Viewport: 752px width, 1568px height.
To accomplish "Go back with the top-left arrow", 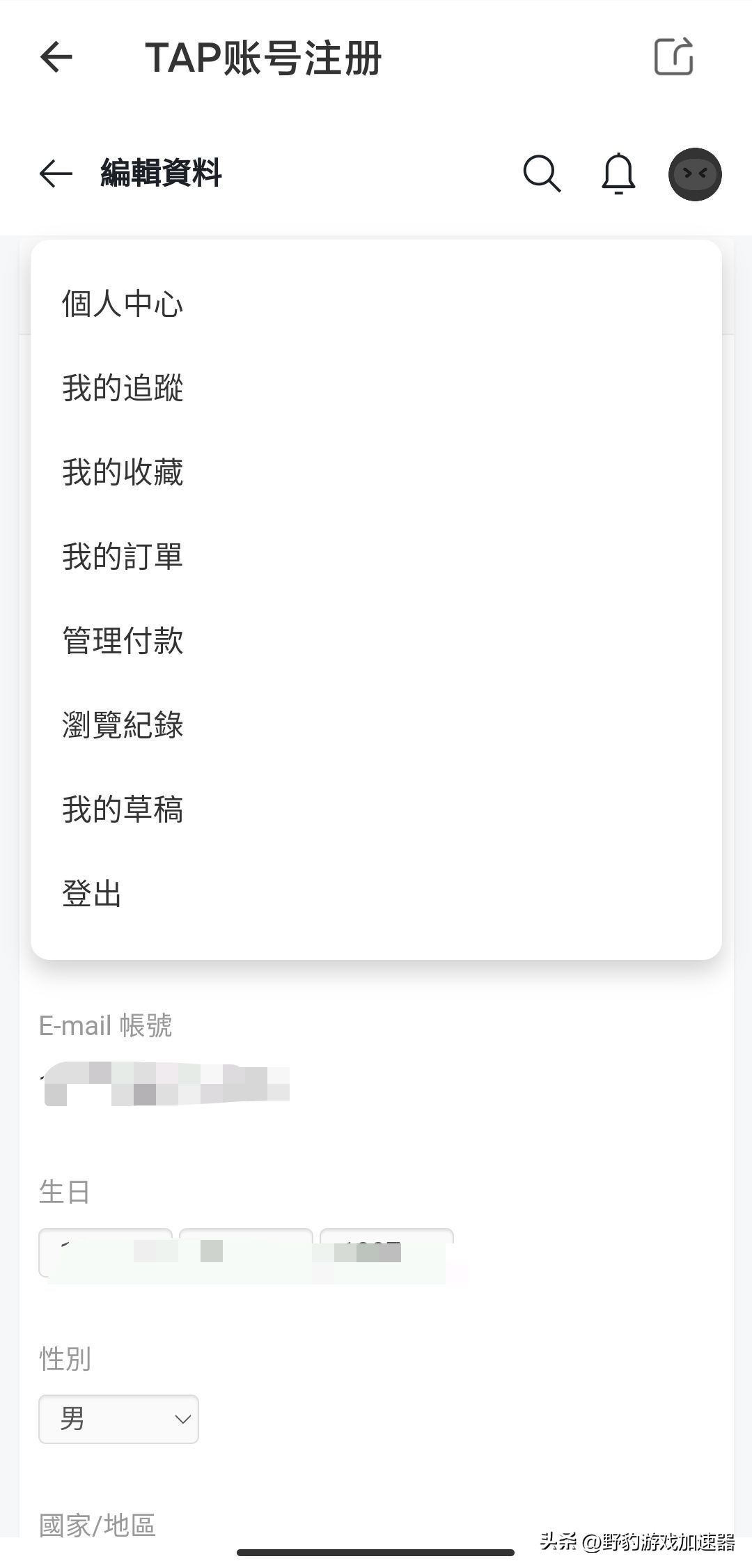I will point(56,57).
